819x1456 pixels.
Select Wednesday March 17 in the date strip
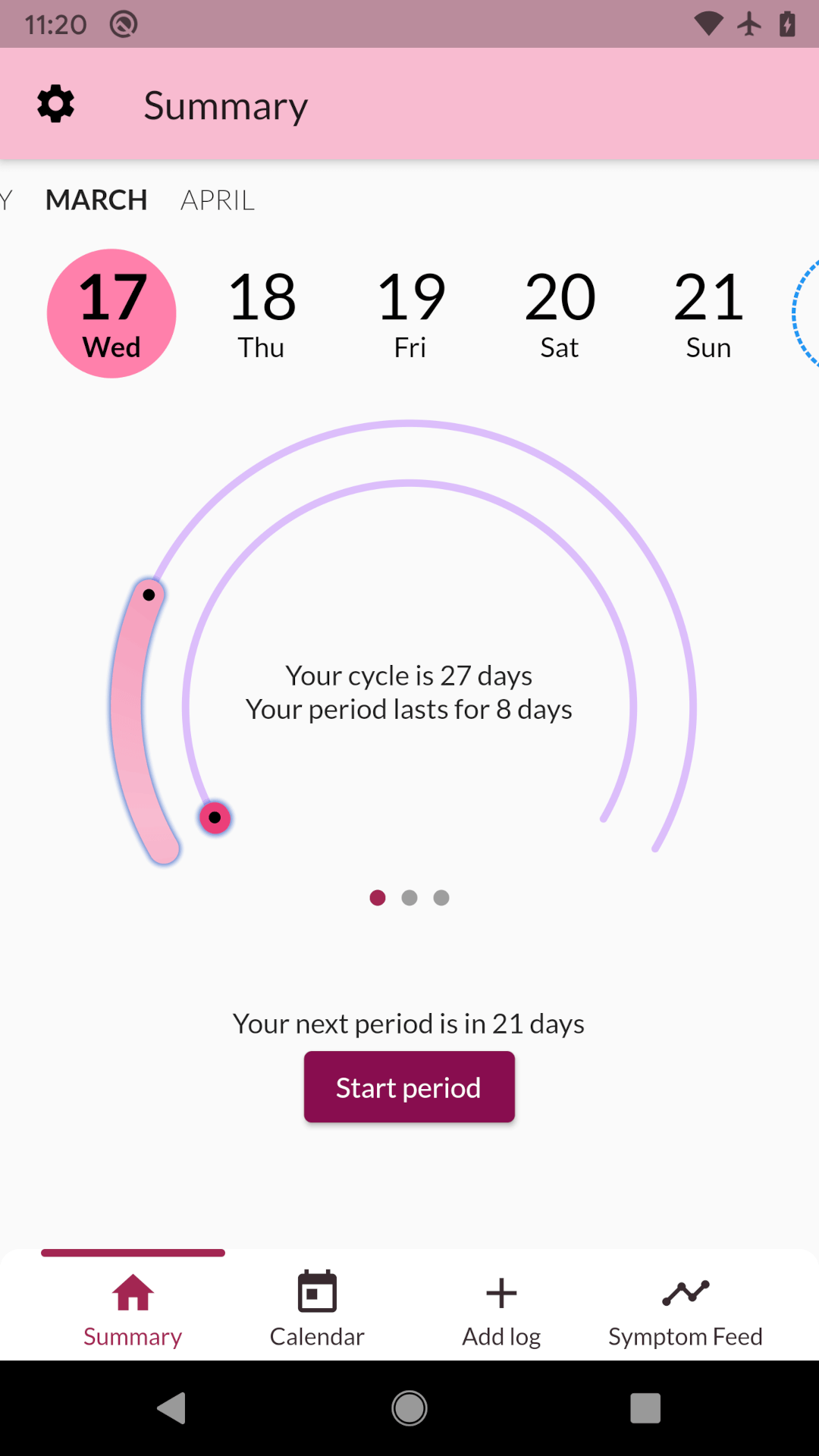[x=111, y=312]
